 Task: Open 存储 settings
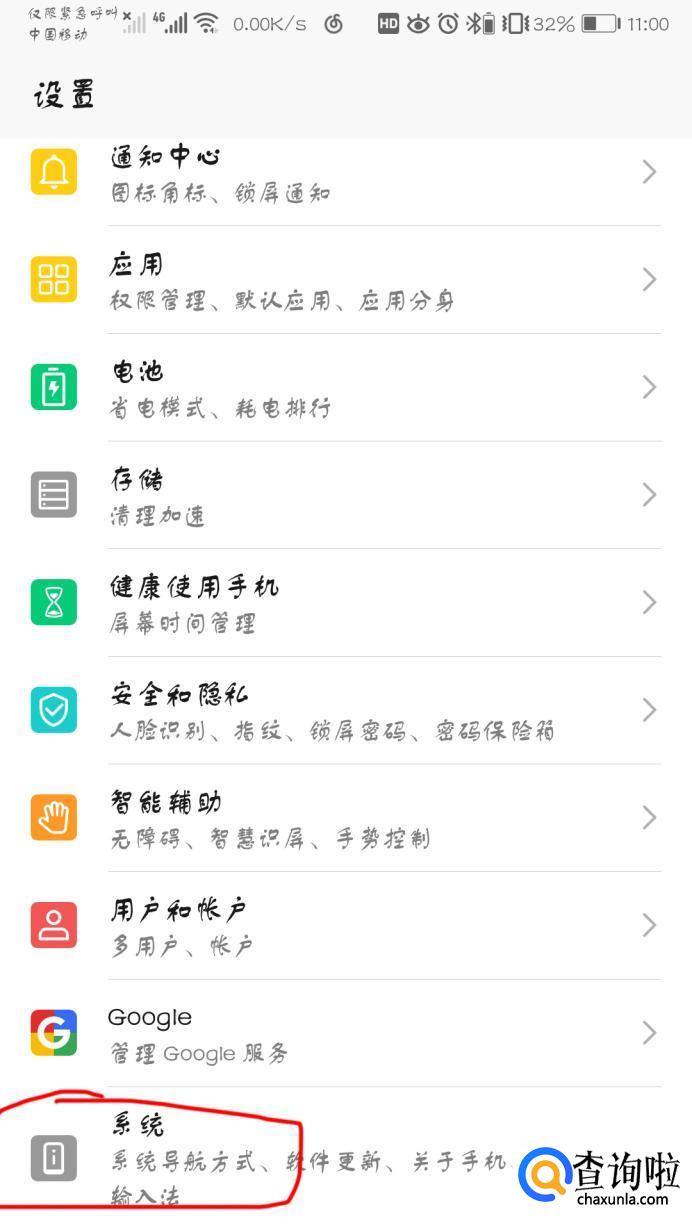tap(345, 495)
